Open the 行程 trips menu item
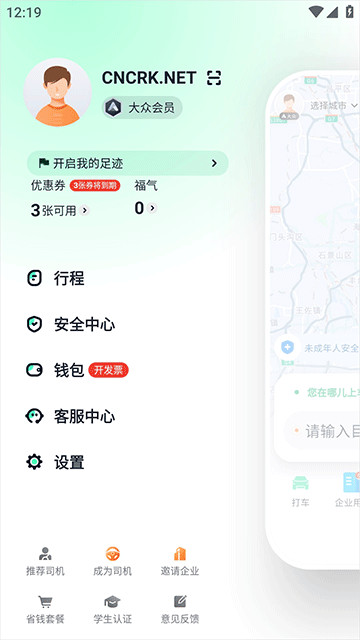360x640 pixels. pyautogui.click(x=56, y=278)
